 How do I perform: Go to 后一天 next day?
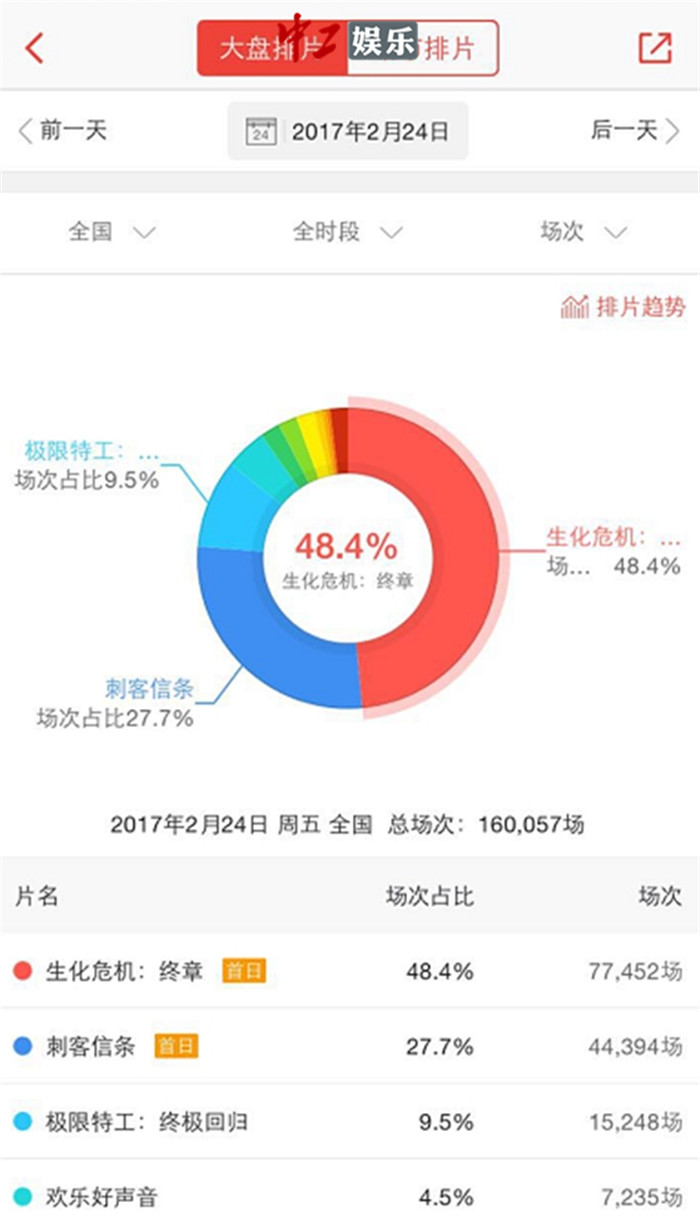[x=635, y=130]
